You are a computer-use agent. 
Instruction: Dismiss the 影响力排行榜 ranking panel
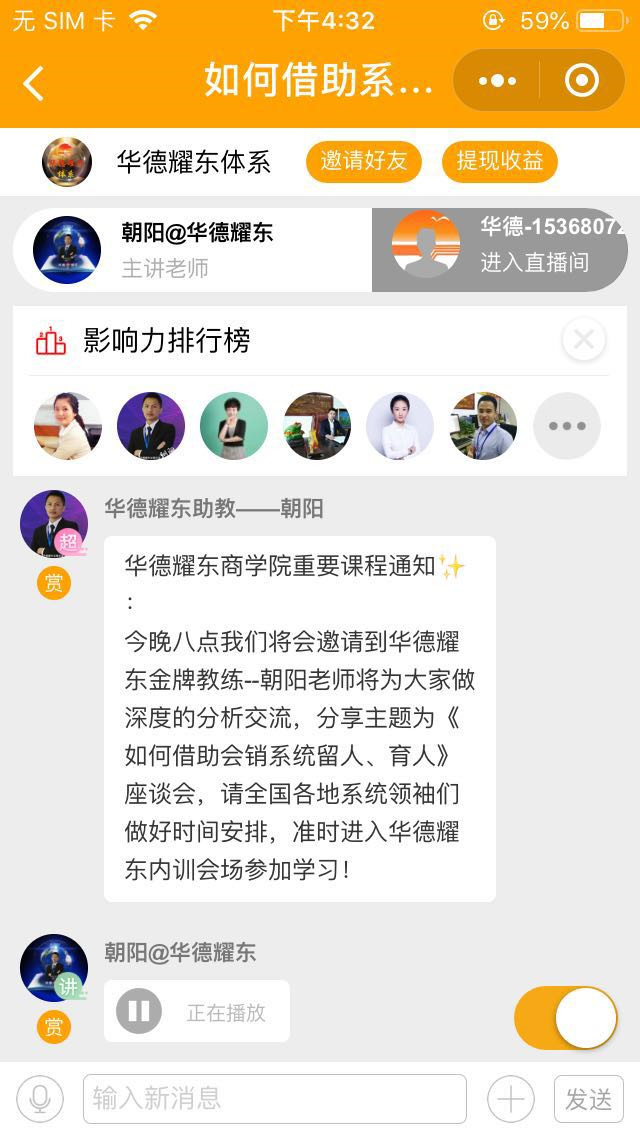point(584,340)
